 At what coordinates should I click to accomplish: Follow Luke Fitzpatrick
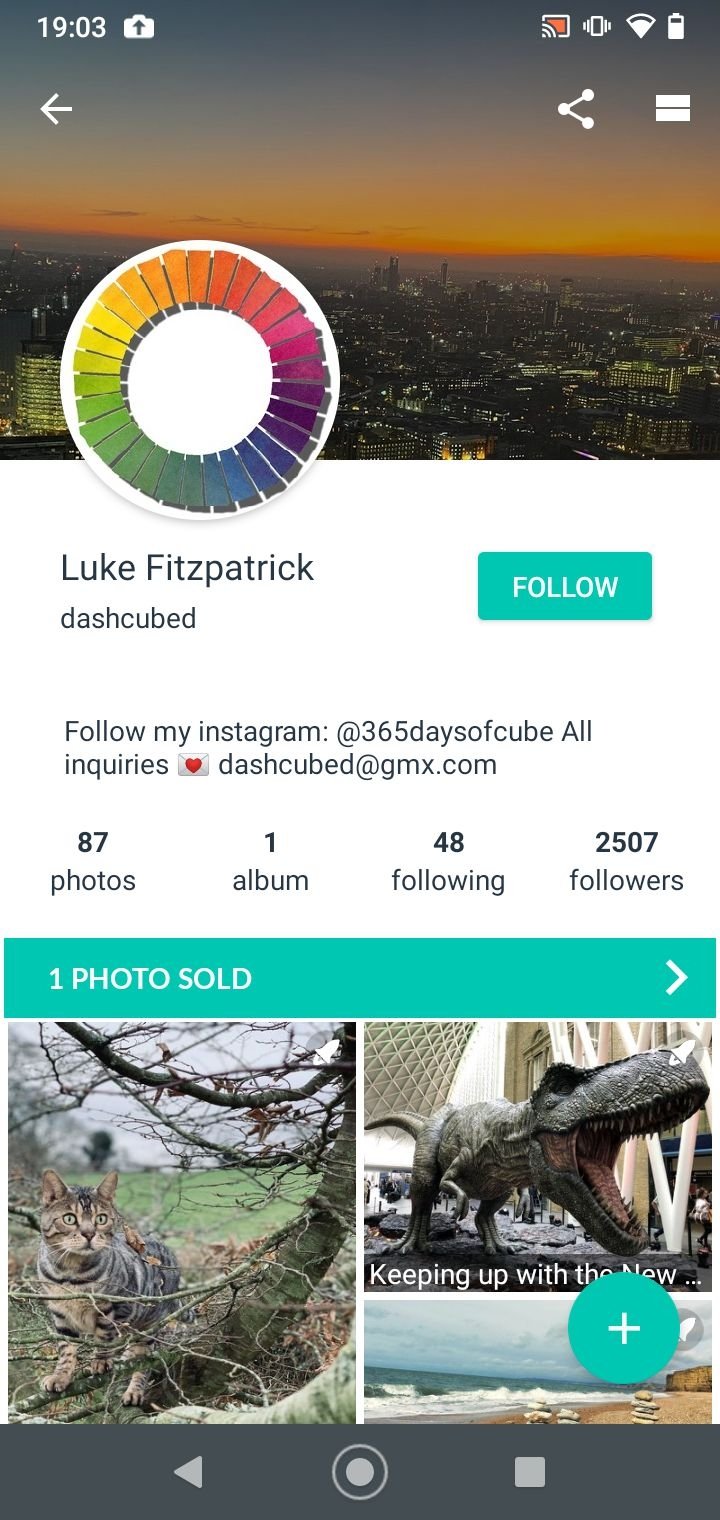tap(565, 586)
